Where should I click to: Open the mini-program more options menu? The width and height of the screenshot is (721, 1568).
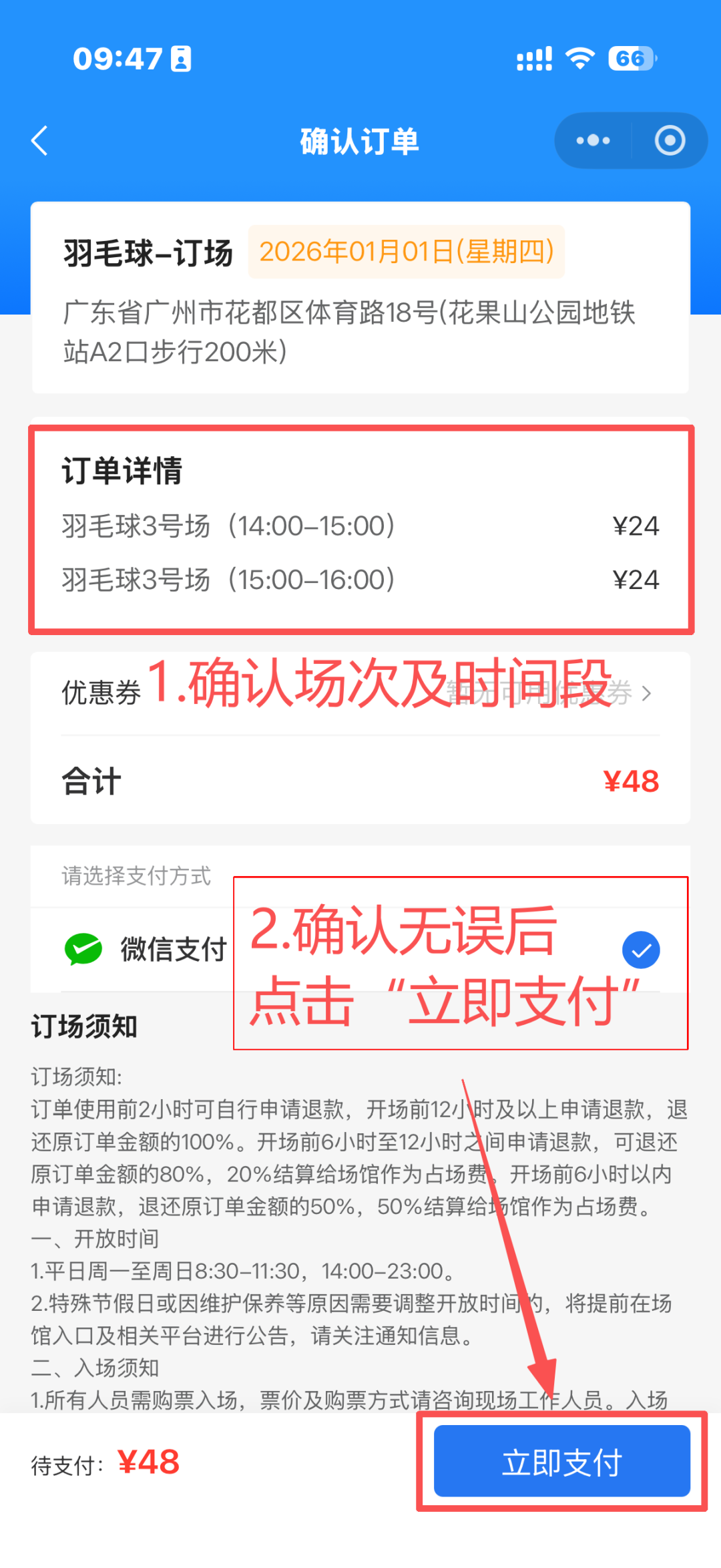click(x=593, y=141)
